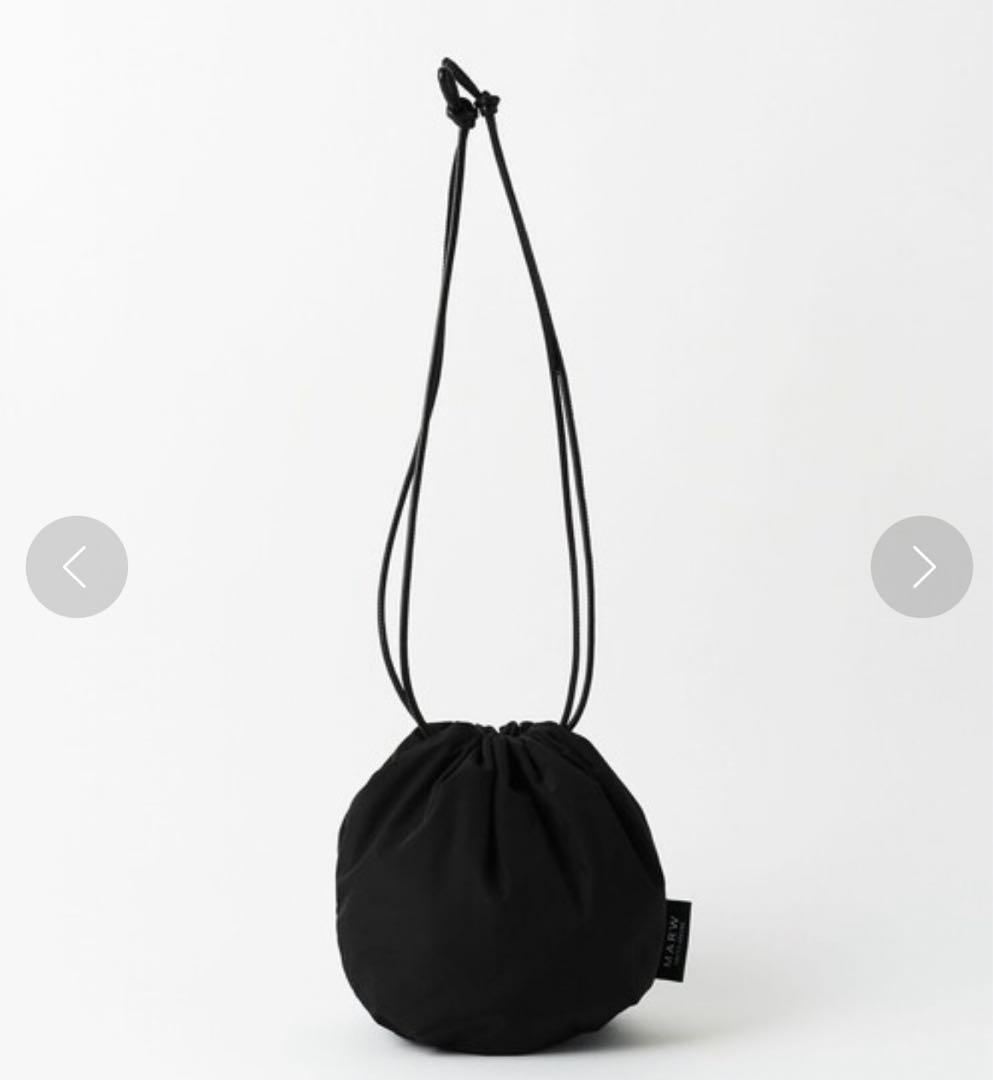The width and height of the screenshot is (993, 1080).
Task: Go to the next product image
Action: coord(921,567)
